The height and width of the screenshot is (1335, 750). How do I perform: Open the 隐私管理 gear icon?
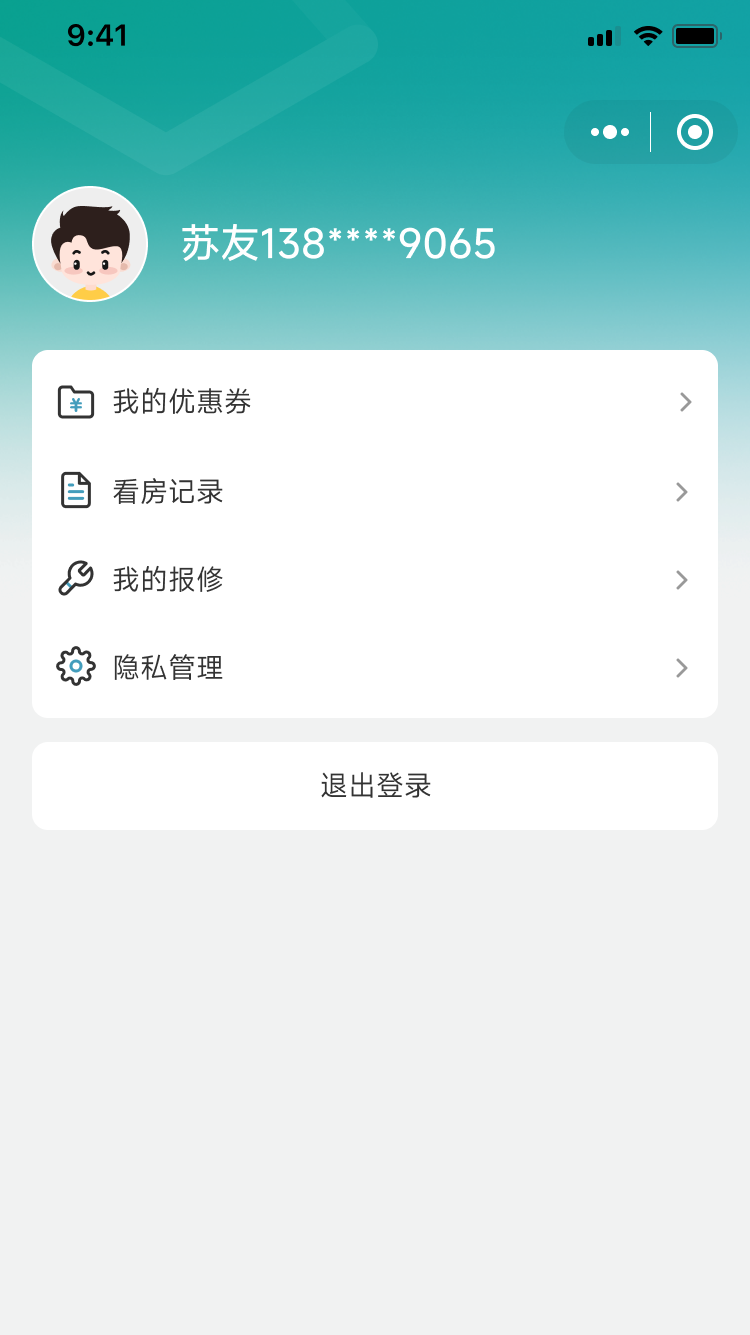(x=75, y=667)
